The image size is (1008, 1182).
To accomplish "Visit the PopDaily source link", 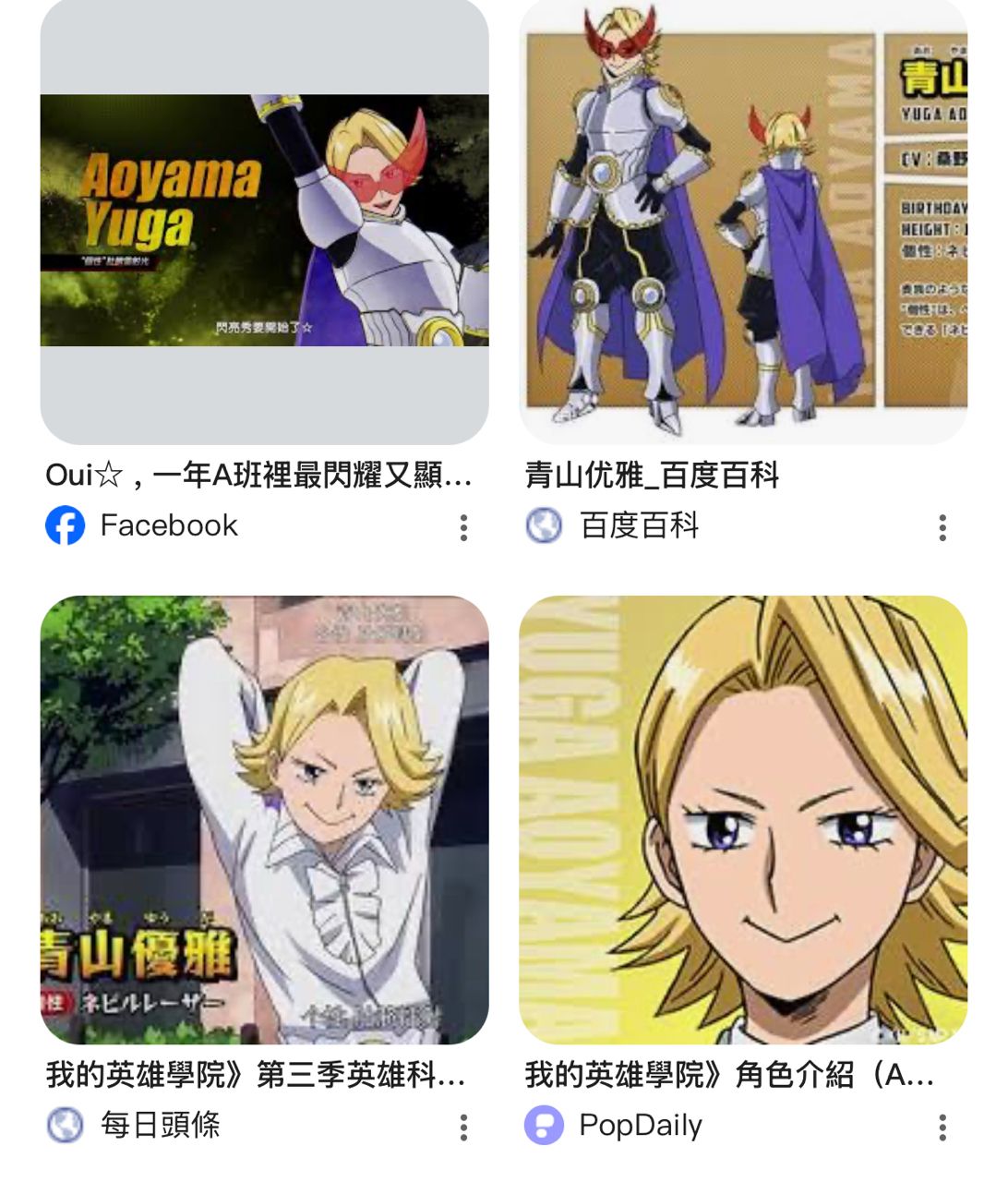I will tap(640, 1125).
